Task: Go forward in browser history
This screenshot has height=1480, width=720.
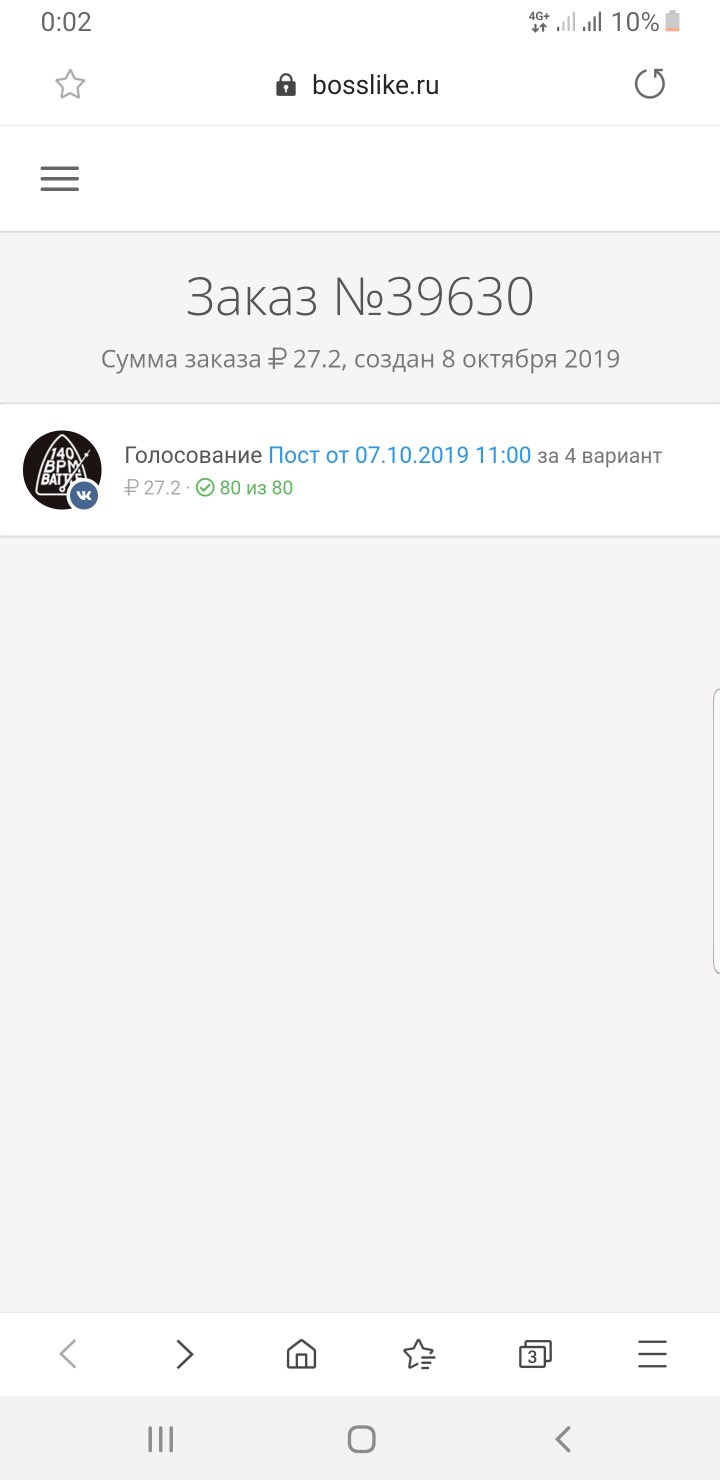Action: click(184, 1354)
